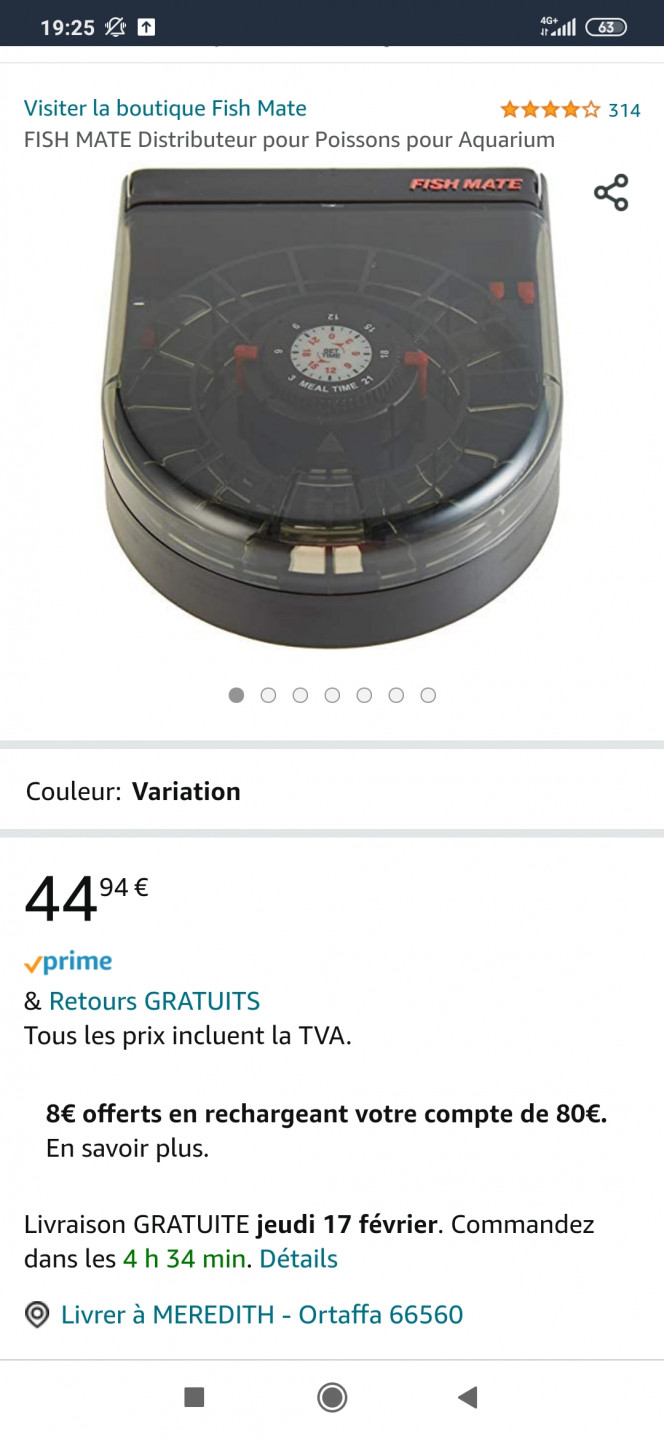Image resolution: width=664 pixels, height=1439 pixels.
Task: Open the Retours GRATUITS link
Action: click(154, 1001)
